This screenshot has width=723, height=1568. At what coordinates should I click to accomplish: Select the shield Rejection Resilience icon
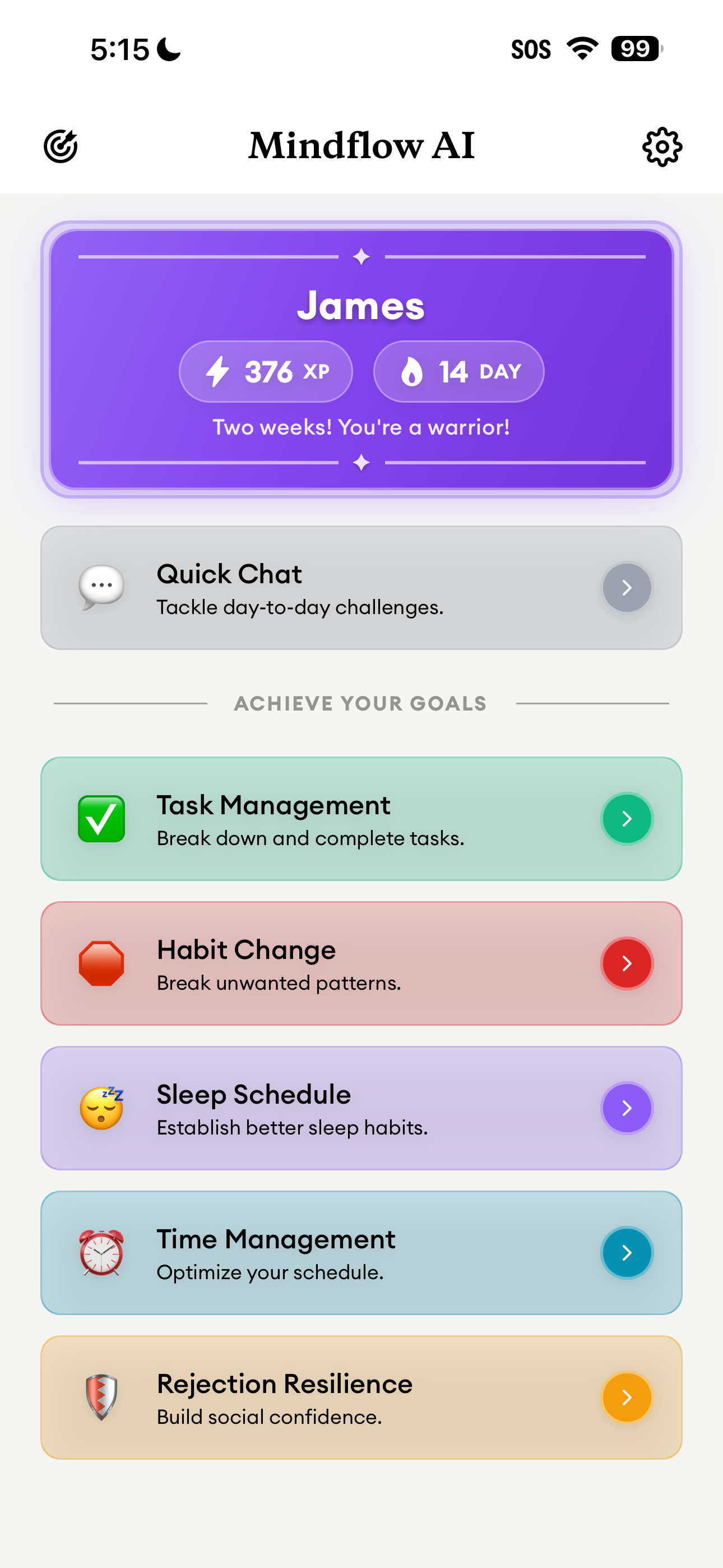coord(101,1398)
